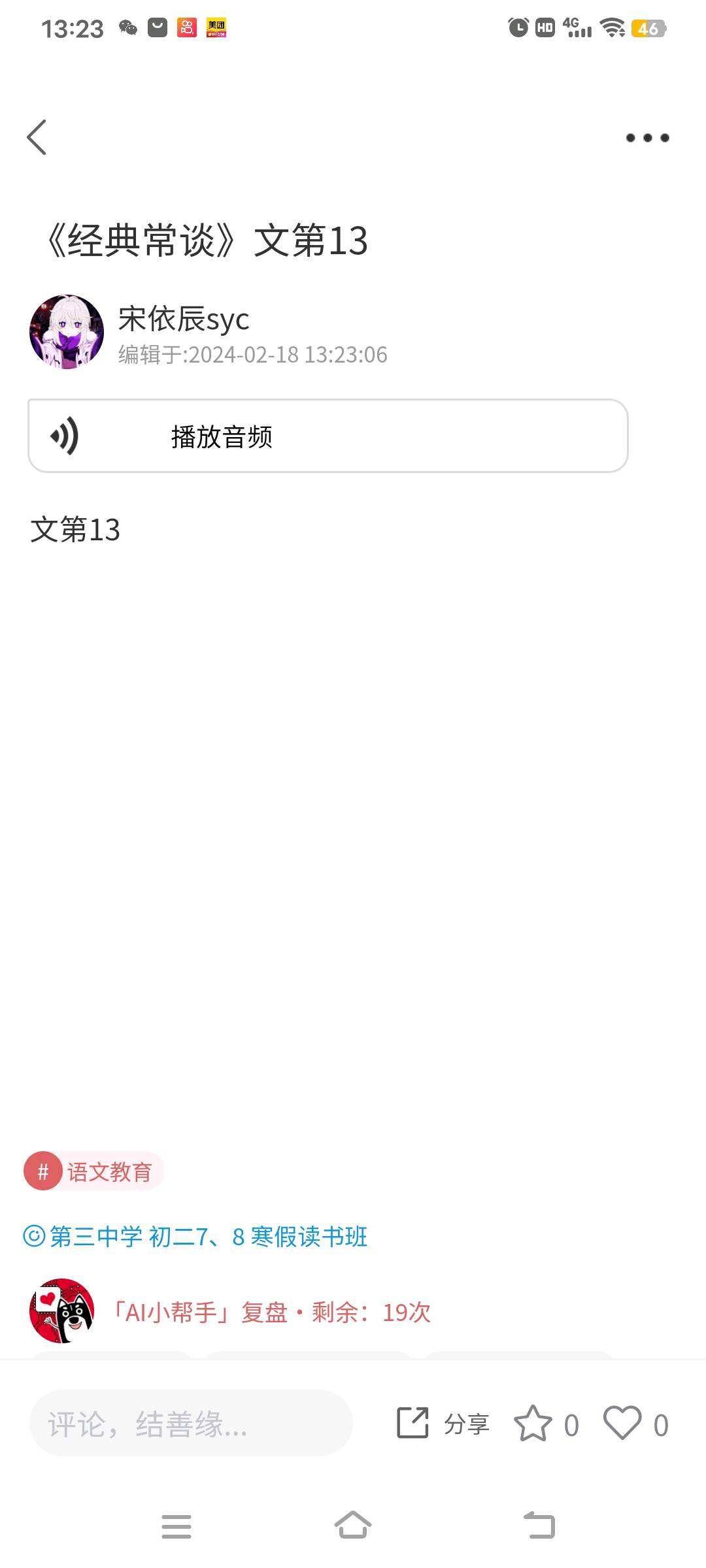Toggle audio playback with 播放音频
This screenshot has width=706, height=1568.
[x=223, y=436]
